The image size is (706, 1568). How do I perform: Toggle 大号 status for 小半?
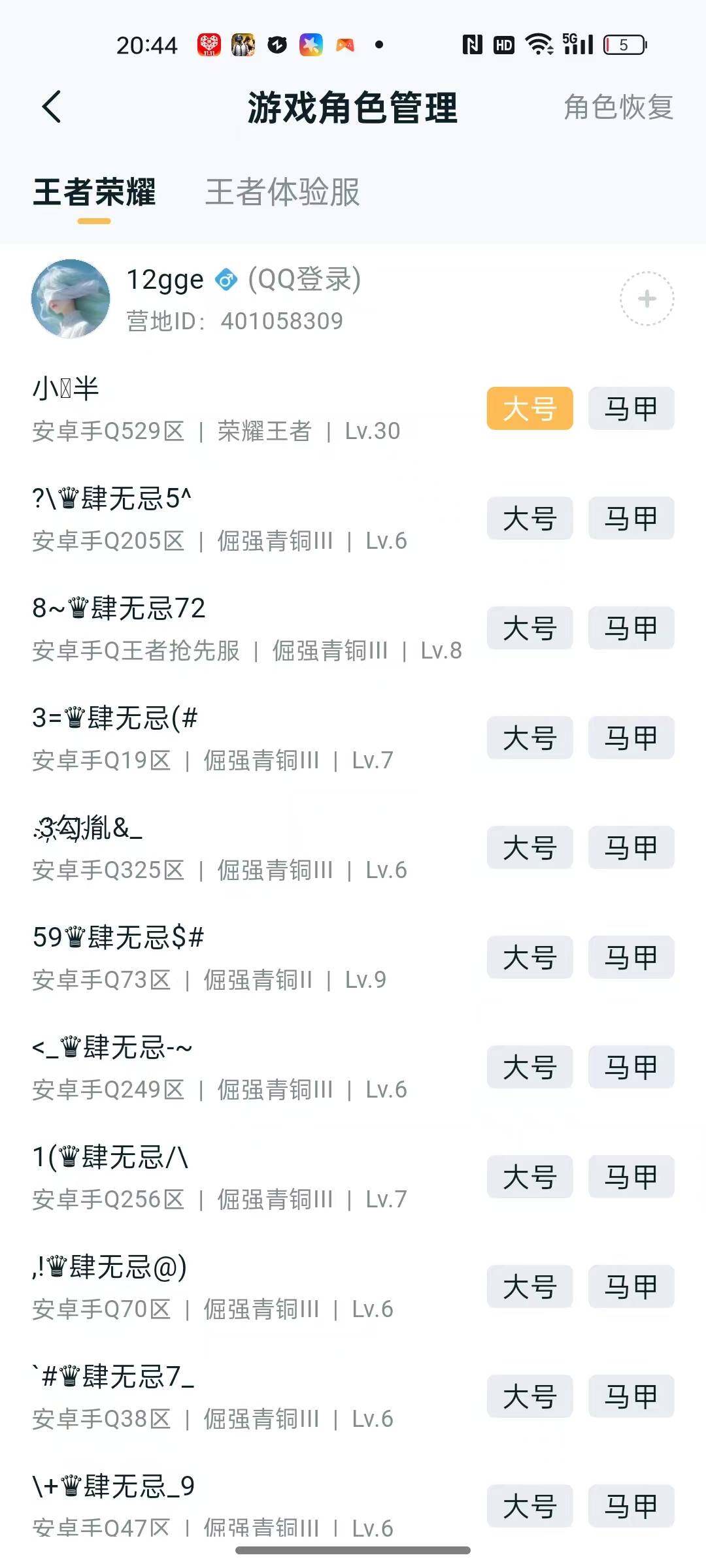coord(529,408)
